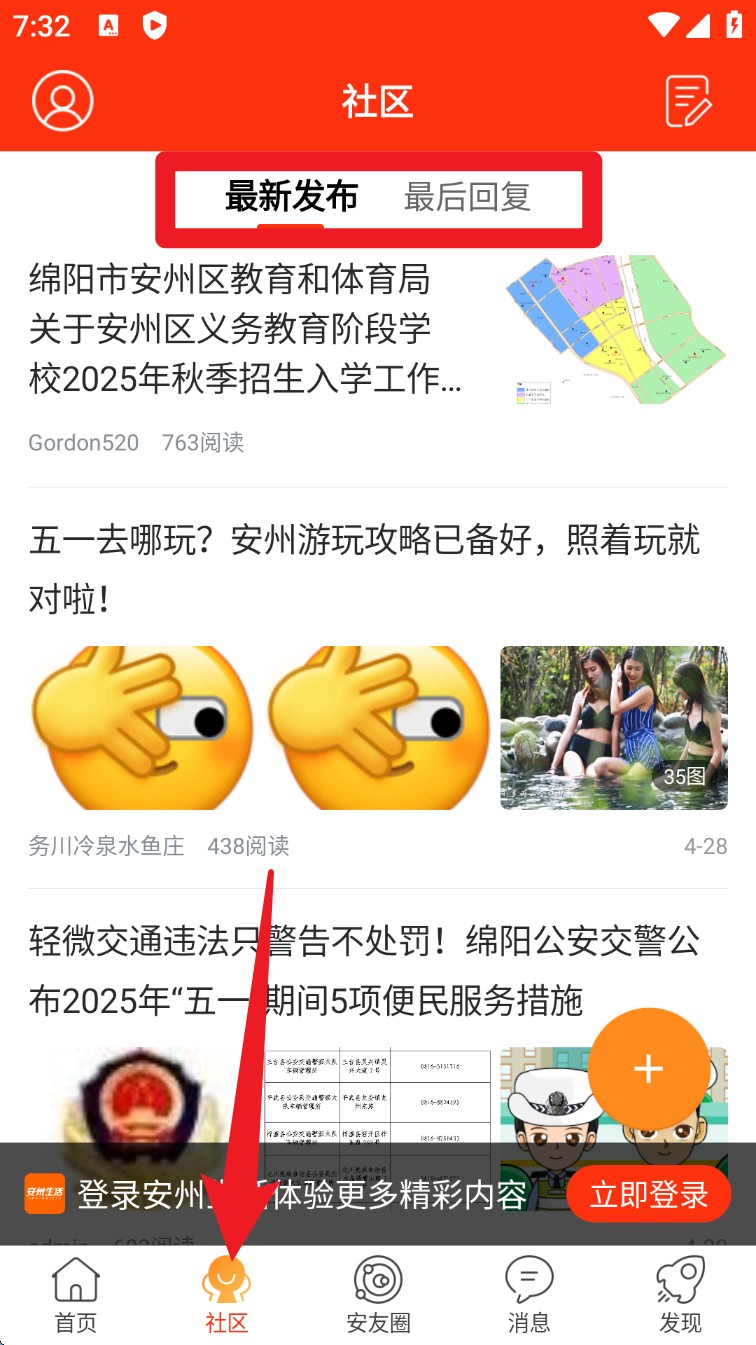Open the profile avatar icon

point(62,101)
